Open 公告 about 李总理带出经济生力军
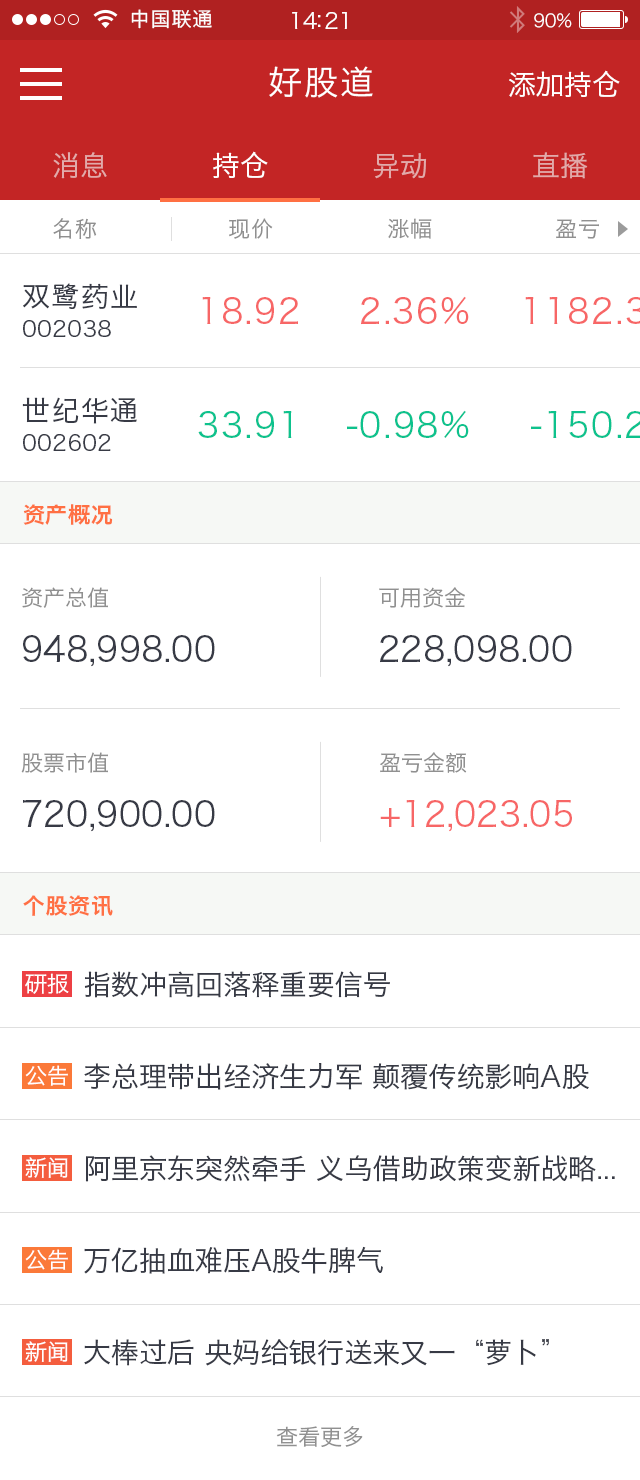Image resolution: width=640 pixels, height=1480 pixels. (336, 1076)
